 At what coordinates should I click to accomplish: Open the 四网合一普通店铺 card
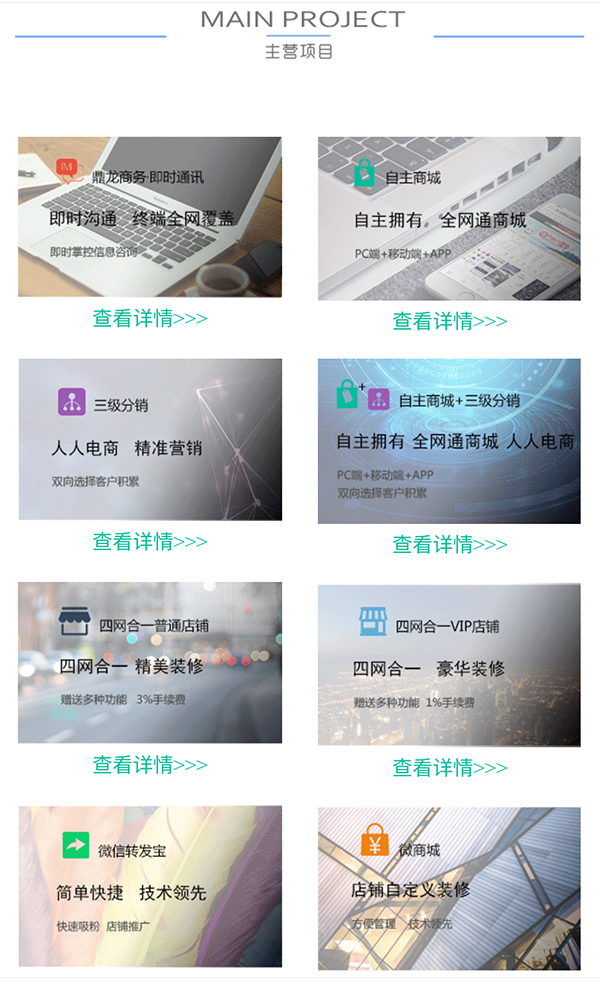[150, 662]
